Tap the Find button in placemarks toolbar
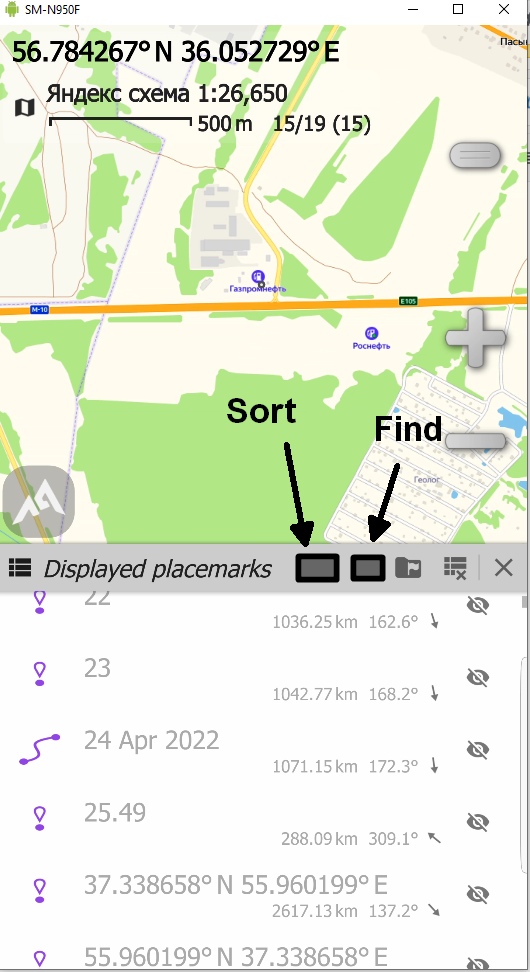The image size is (530, 972). point(368,567)
